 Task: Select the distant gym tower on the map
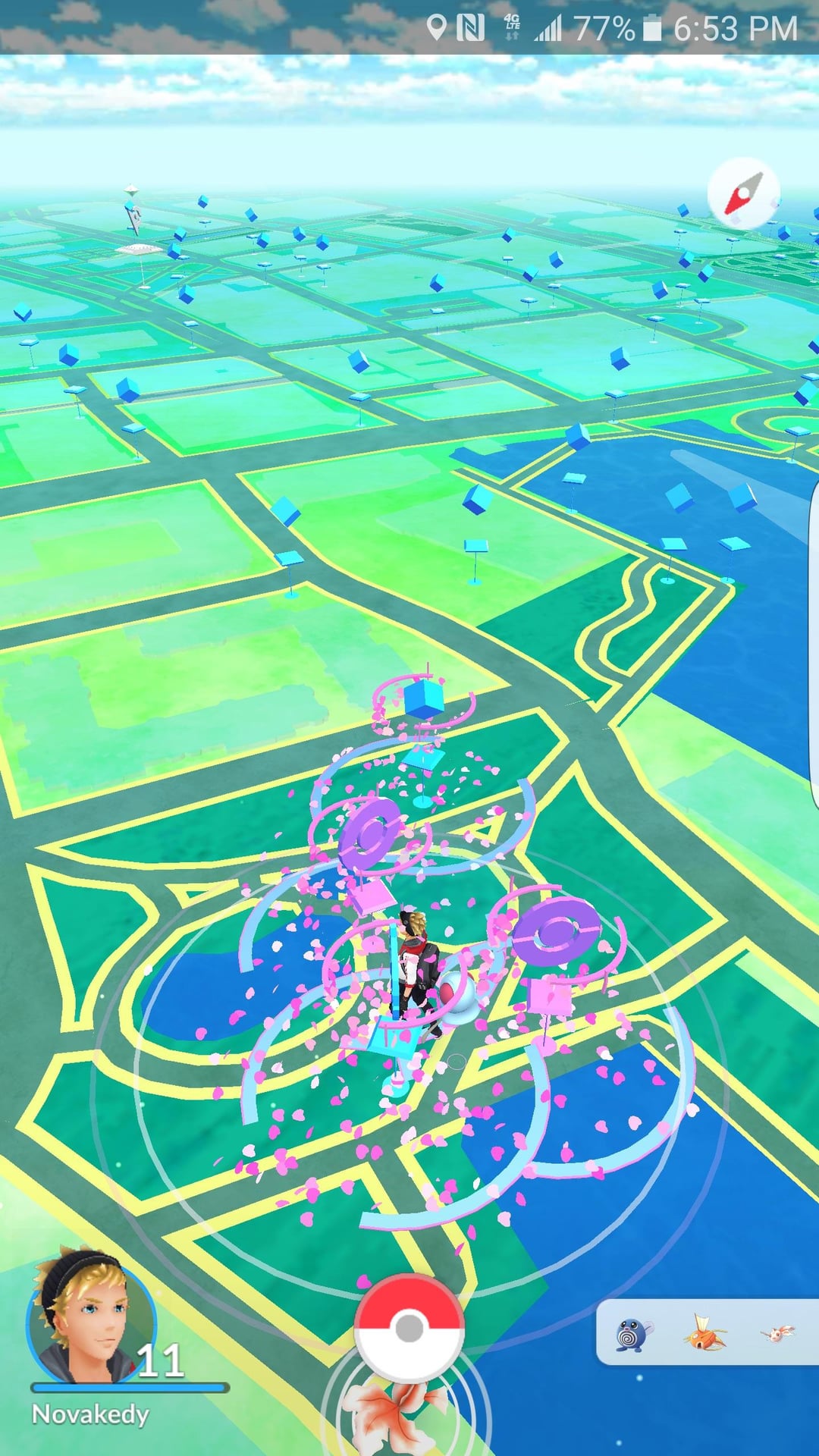click(x=134, y=215)
